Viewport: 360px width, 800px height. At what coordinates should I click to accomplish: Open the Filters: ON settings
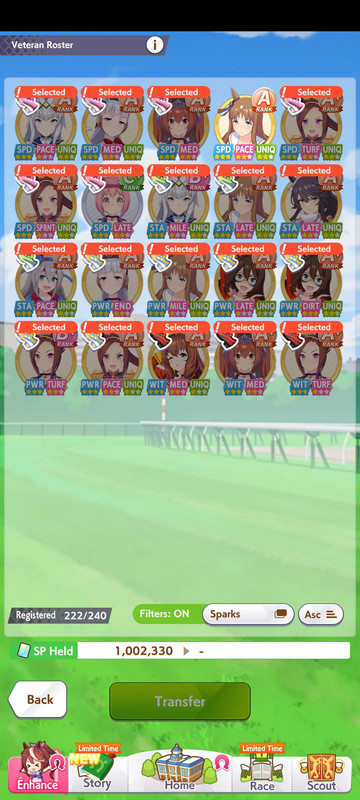[x=166, y=614]
